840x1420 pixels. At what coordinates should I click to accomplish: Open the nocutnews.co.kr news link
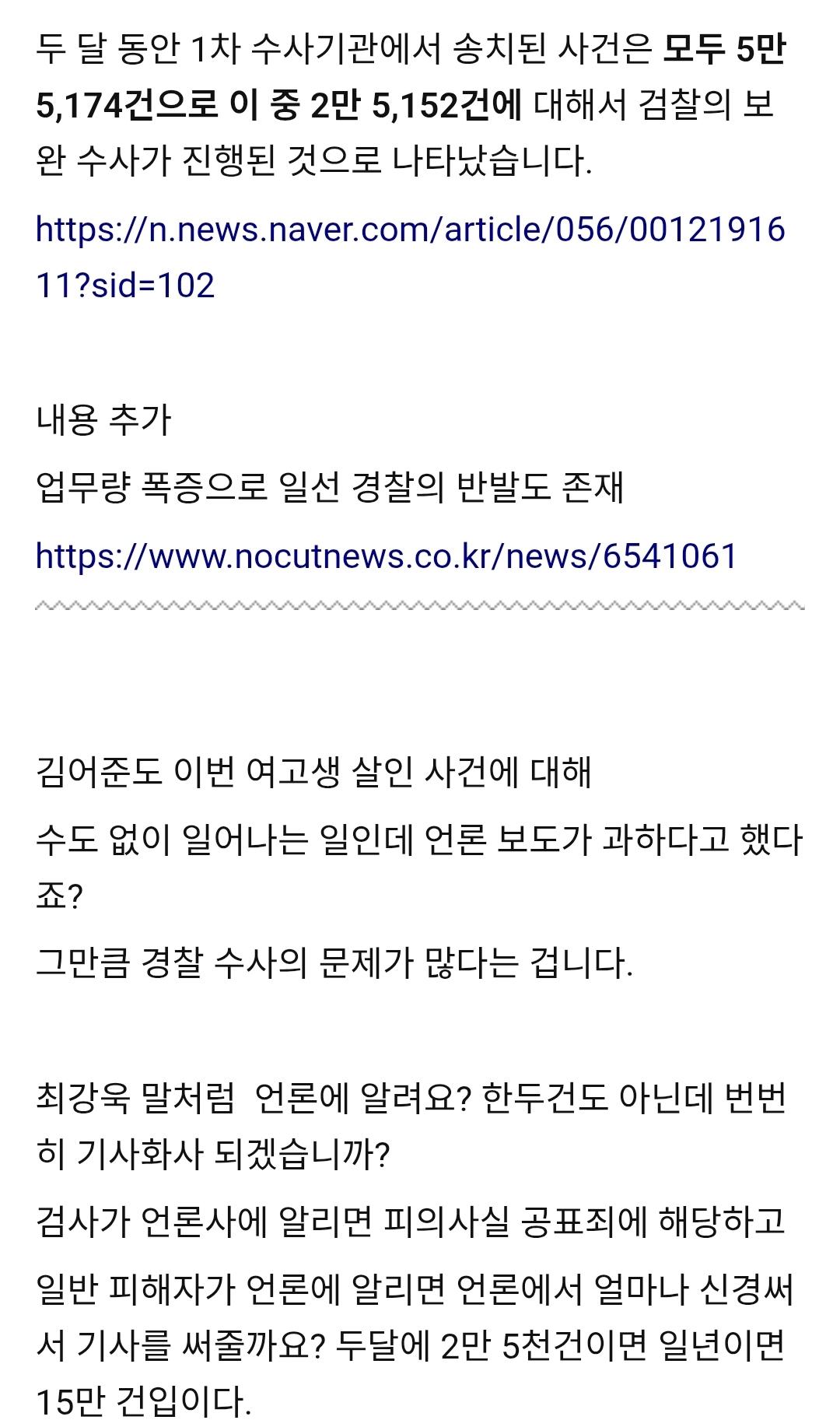coord(387,556)
